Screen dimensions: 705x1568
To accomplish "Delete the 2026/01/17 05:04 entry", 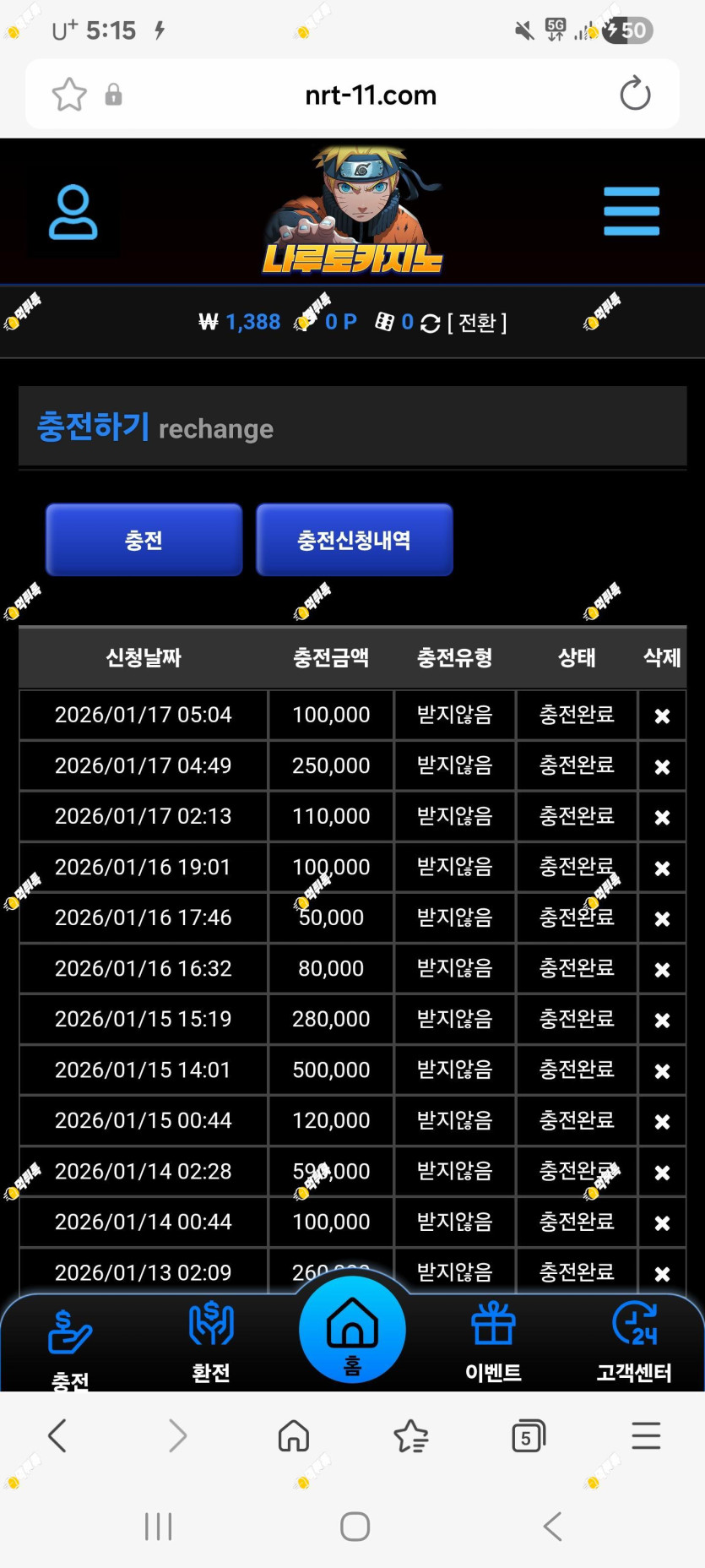I will [662, 716].
